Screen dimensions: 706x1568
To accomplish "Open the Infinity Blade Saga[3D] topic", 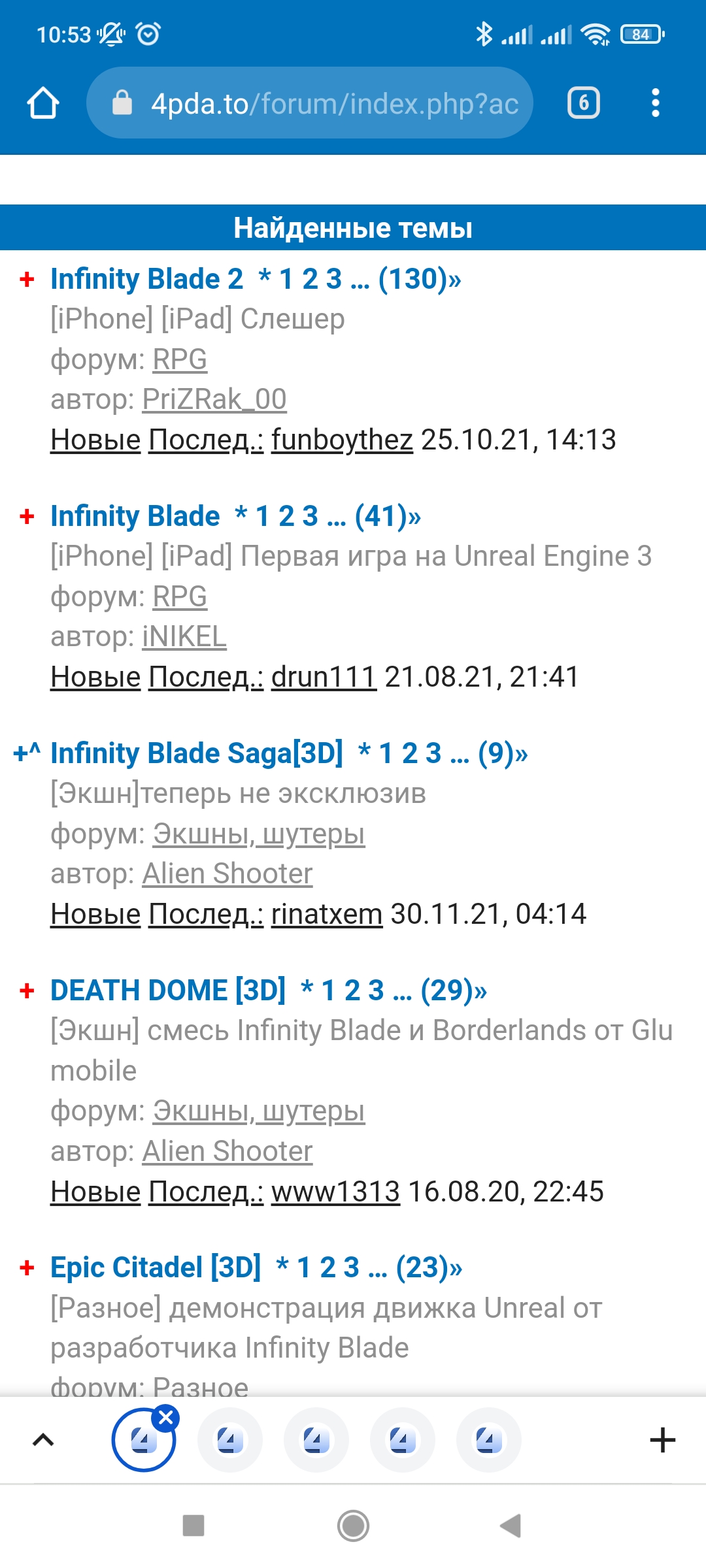I will point(197,753).
